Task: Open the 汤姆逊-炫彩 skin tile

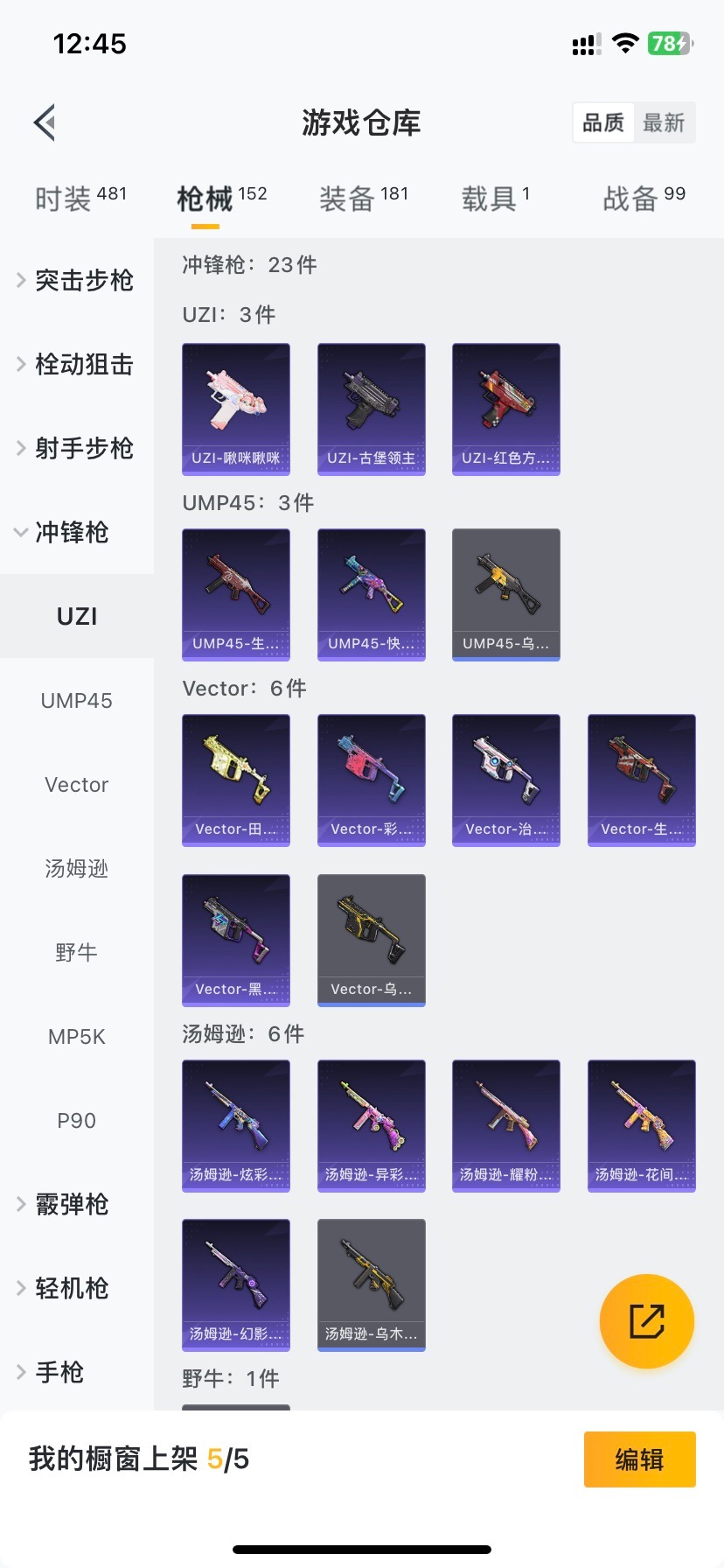Action: coord(236,1125)
